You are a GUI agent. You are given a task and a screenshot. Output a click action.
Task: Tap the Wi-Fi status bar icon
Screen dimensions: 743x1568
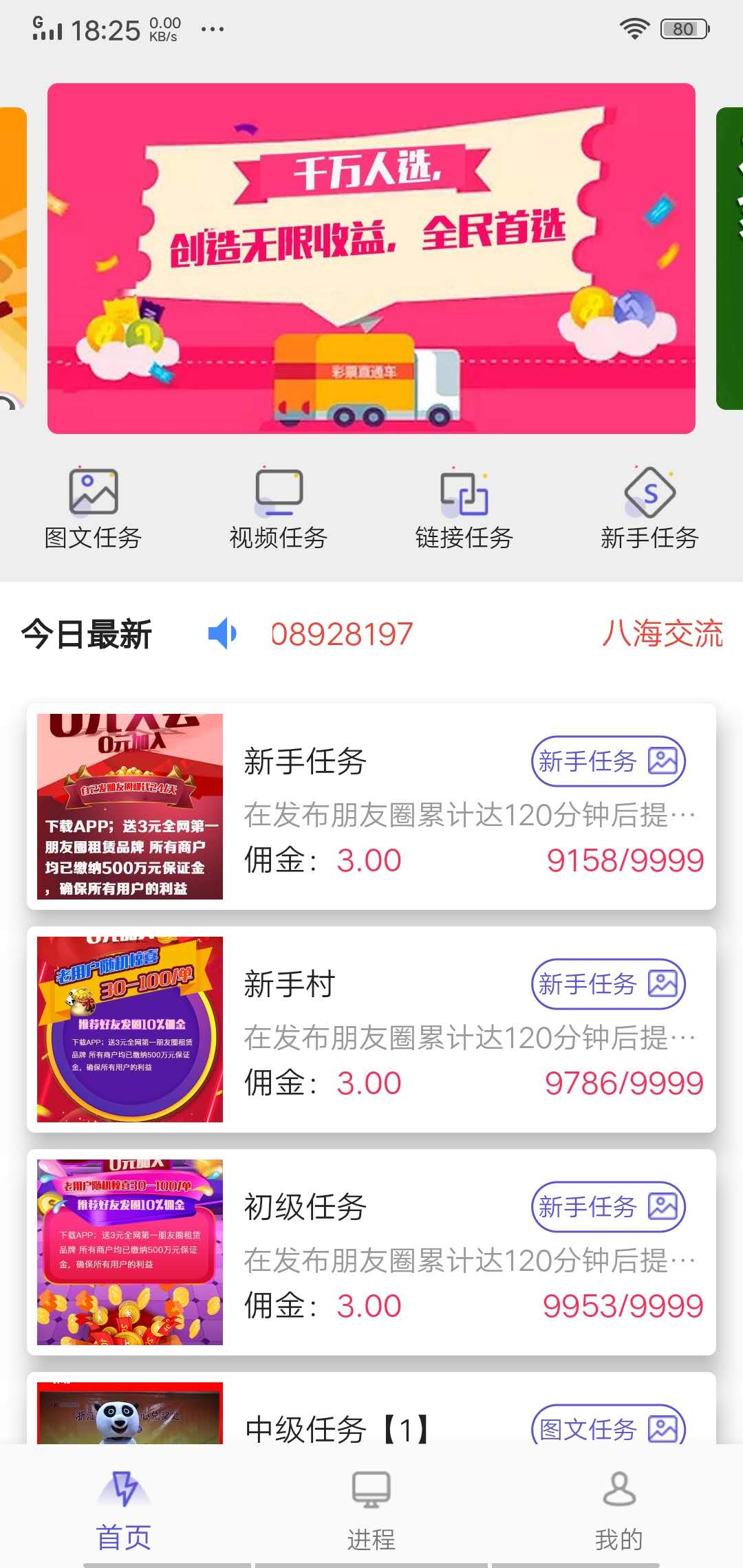(634, 28)
